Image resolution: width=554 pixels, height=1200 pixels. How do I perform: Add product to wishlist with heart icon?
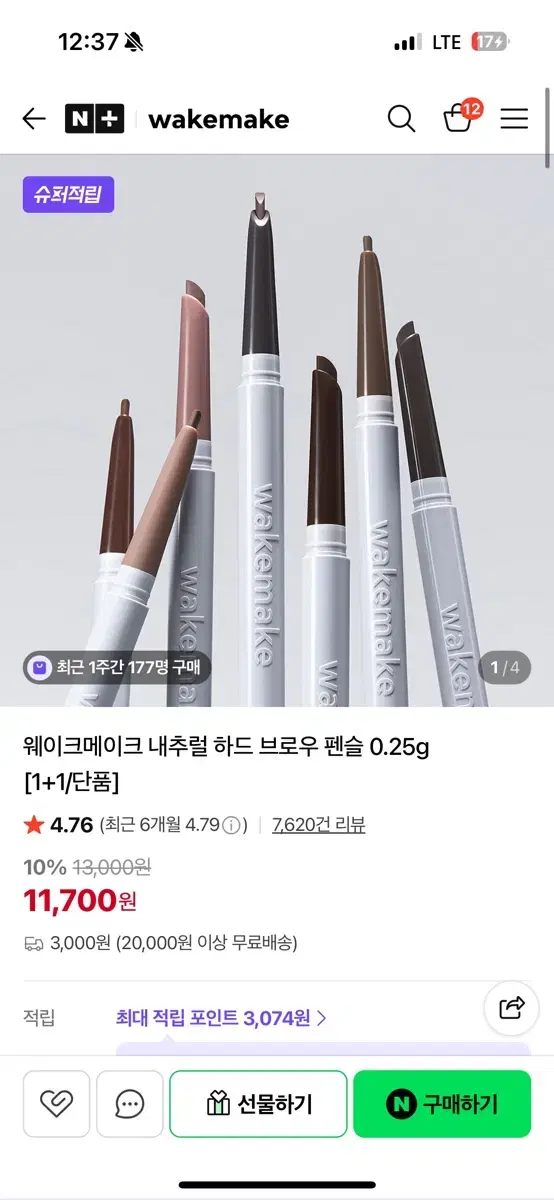56,1104
